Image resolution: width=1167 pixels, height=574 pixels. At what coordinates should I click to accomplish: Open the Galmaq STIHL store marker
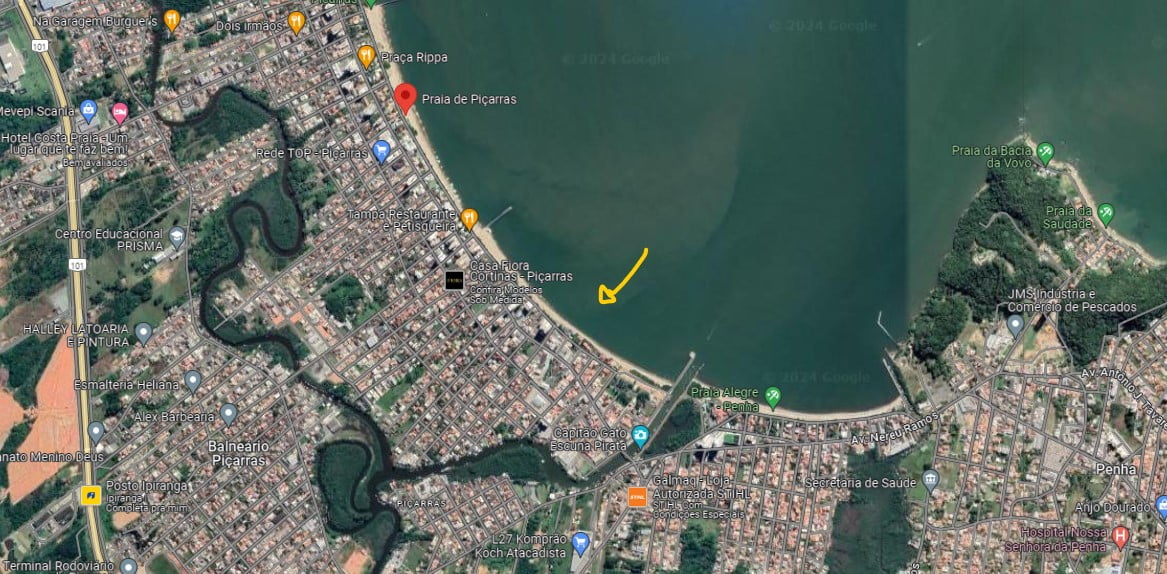pos(637,497)
